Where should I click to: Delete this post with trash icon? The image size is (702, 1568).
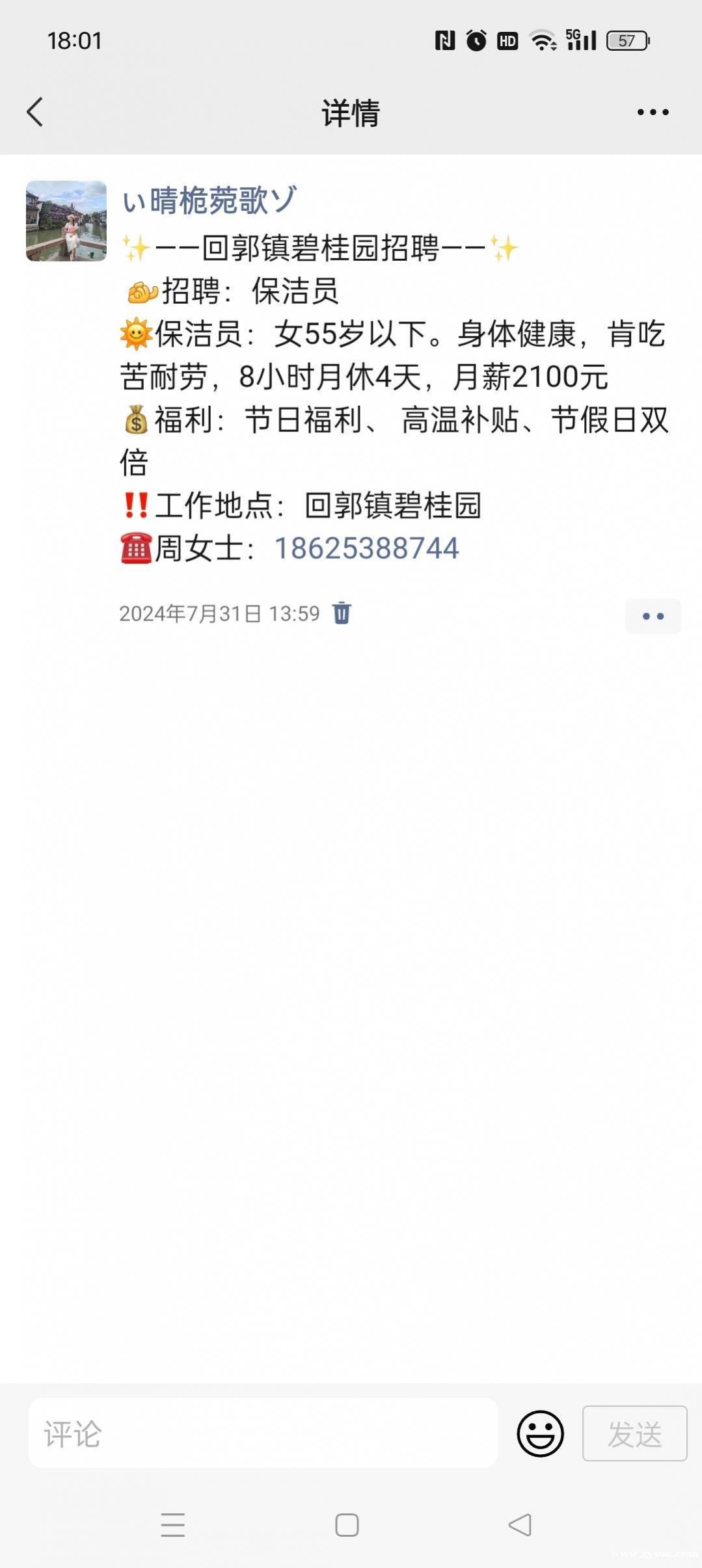[x=342, y=613]
